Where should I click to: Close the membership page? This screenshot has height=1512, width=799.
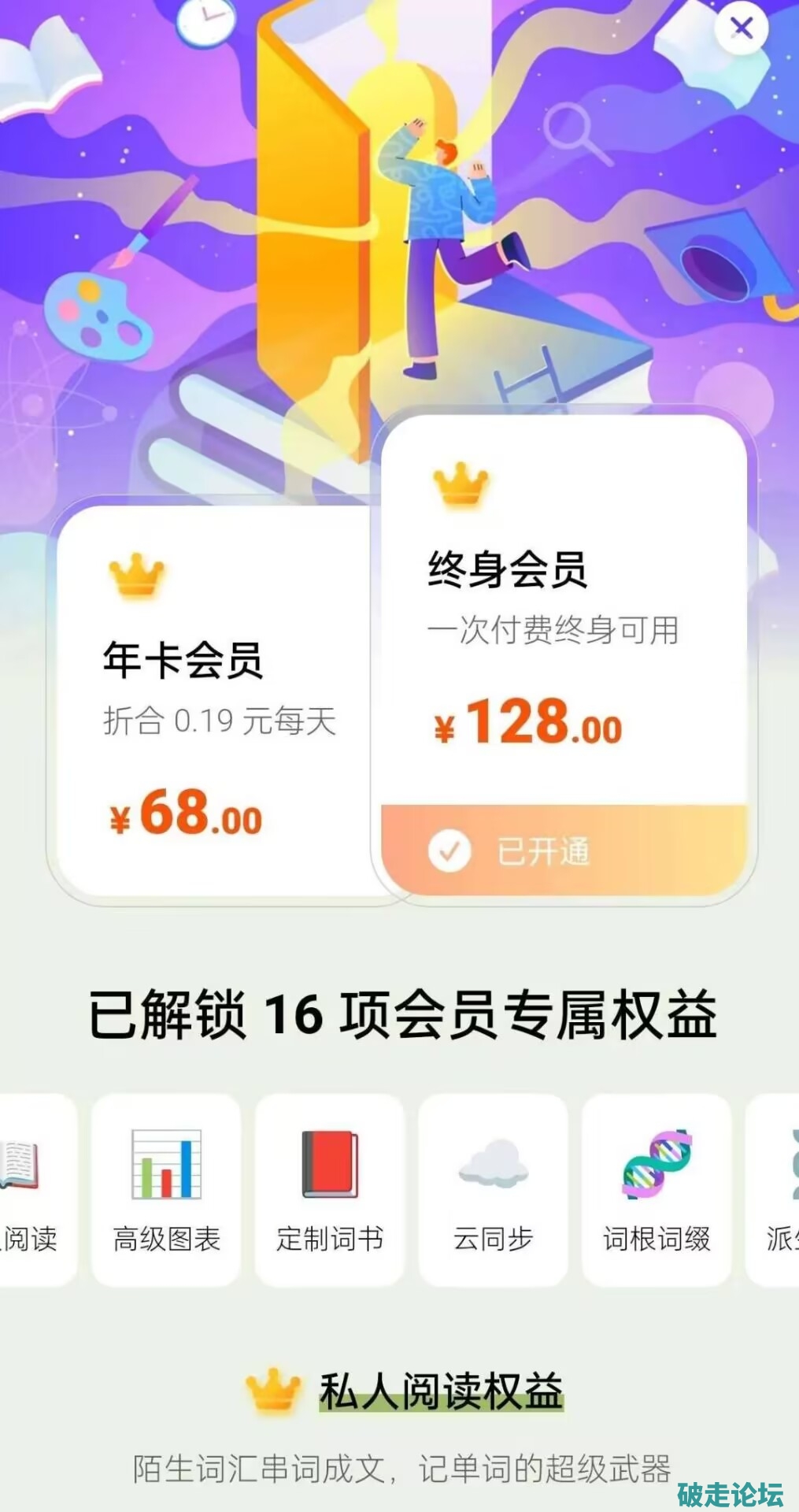(741, 29)
